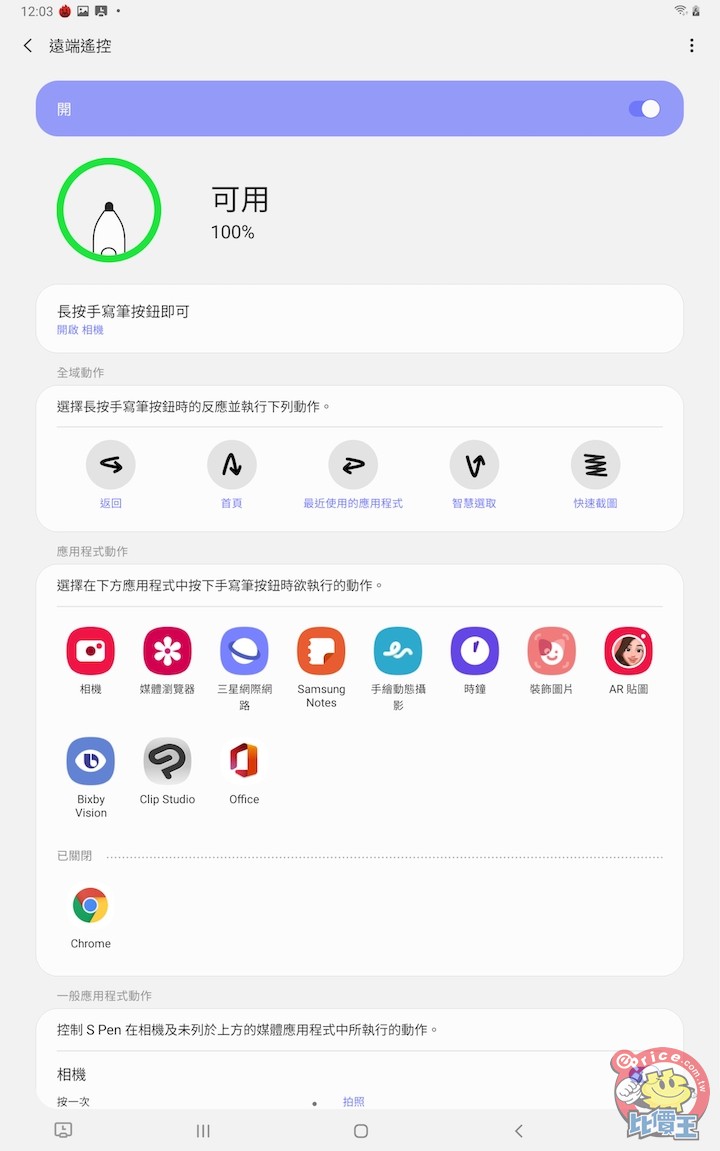720x1151 pixels.
Task: Select the 智慧選取 gesture action
Action: tap(474, 466)
